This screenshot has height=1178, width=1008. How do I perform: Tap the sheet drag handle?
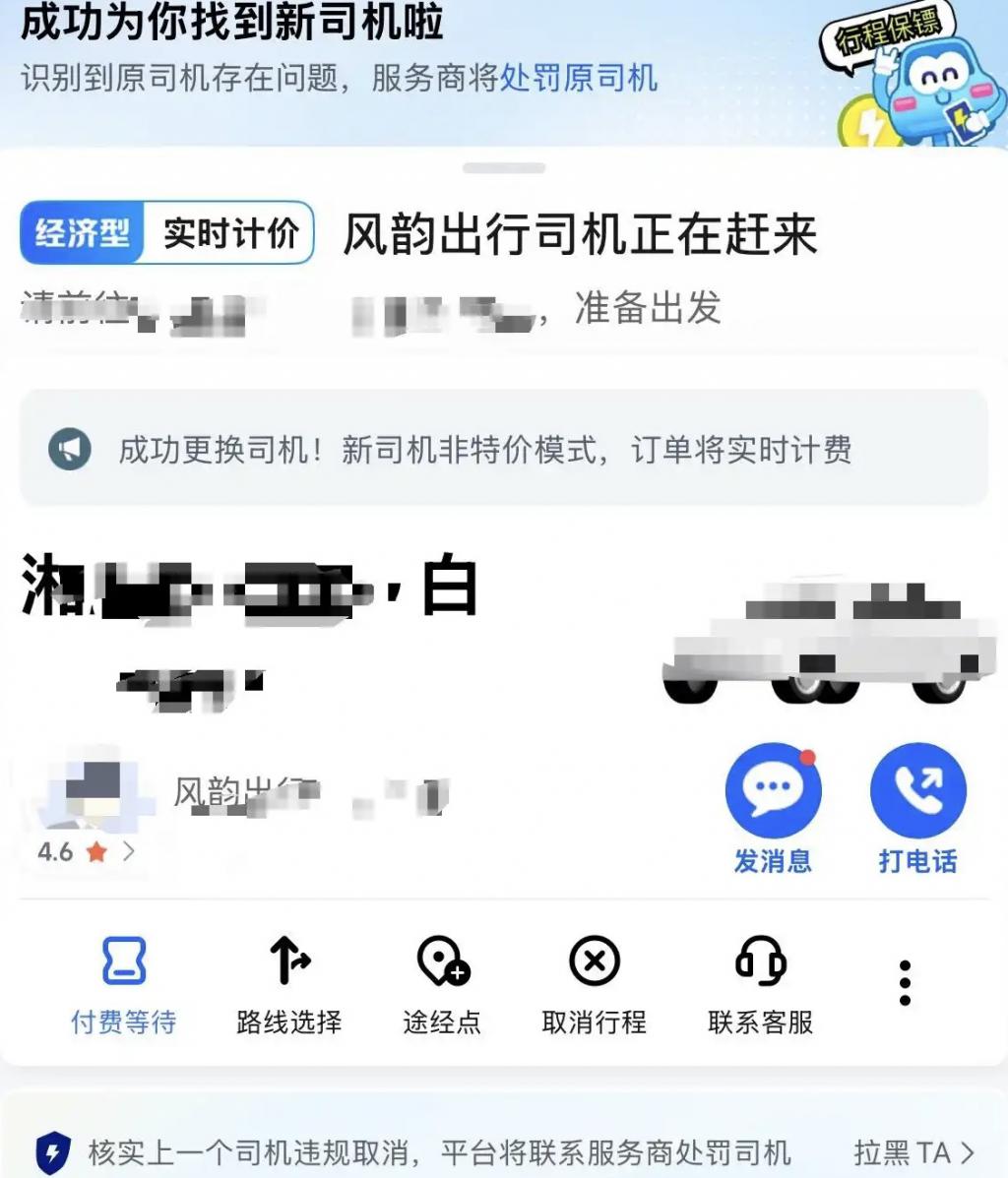pos(504,168)
